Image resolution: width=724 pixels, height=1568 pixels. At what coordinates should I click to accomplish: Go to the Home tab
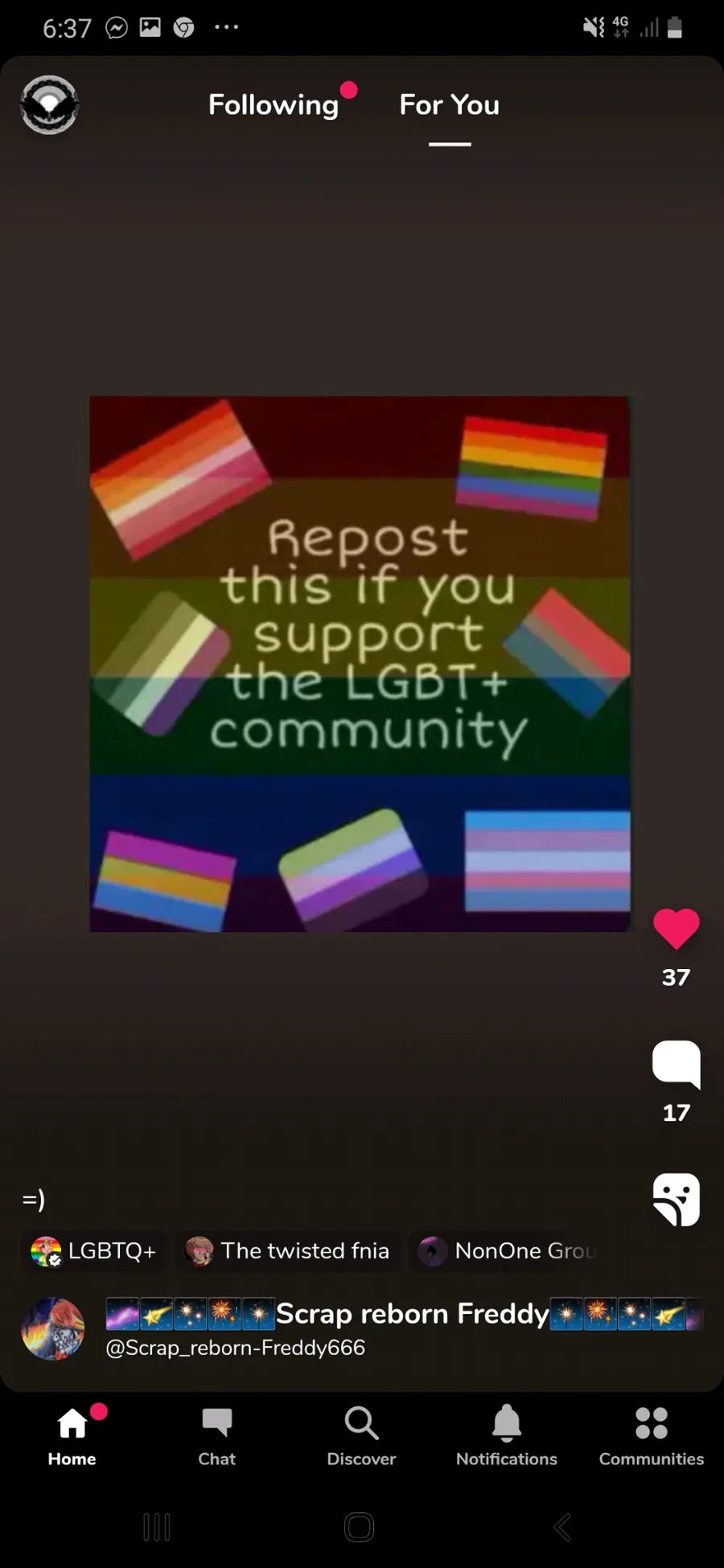[x=72, y=1436]
